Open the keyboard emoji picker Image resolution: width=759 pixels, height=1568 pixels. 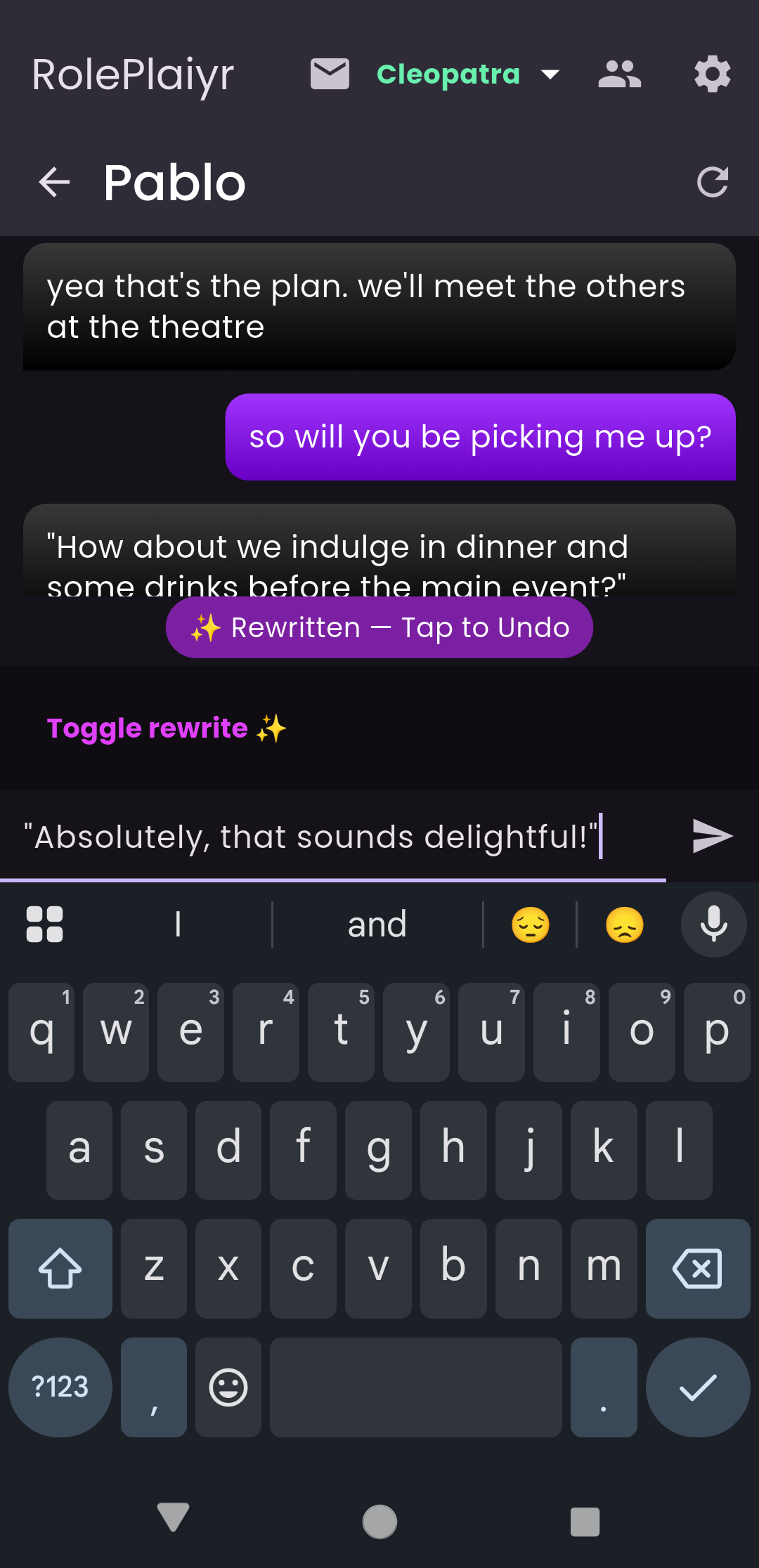[x=228, y=1387]
